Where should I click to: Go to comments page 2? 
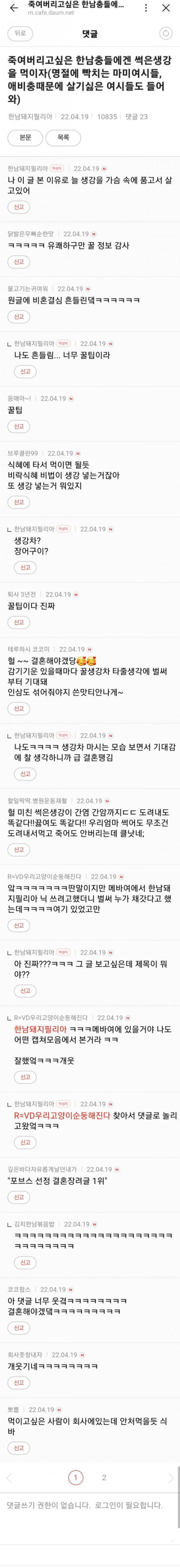pyautogui.click(x=104, y=1477)
